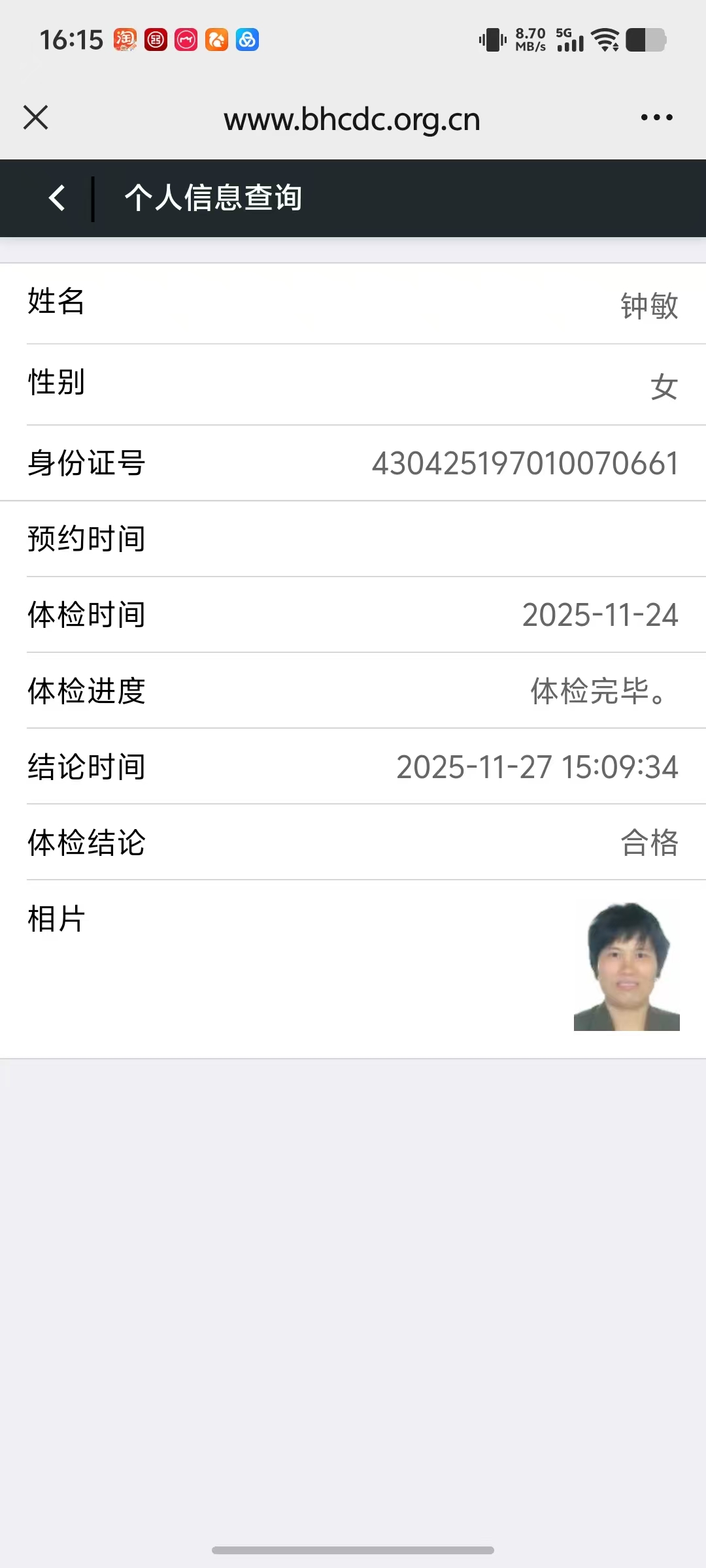Go back from 个人信息查询 page

click(x=58, y=198)
